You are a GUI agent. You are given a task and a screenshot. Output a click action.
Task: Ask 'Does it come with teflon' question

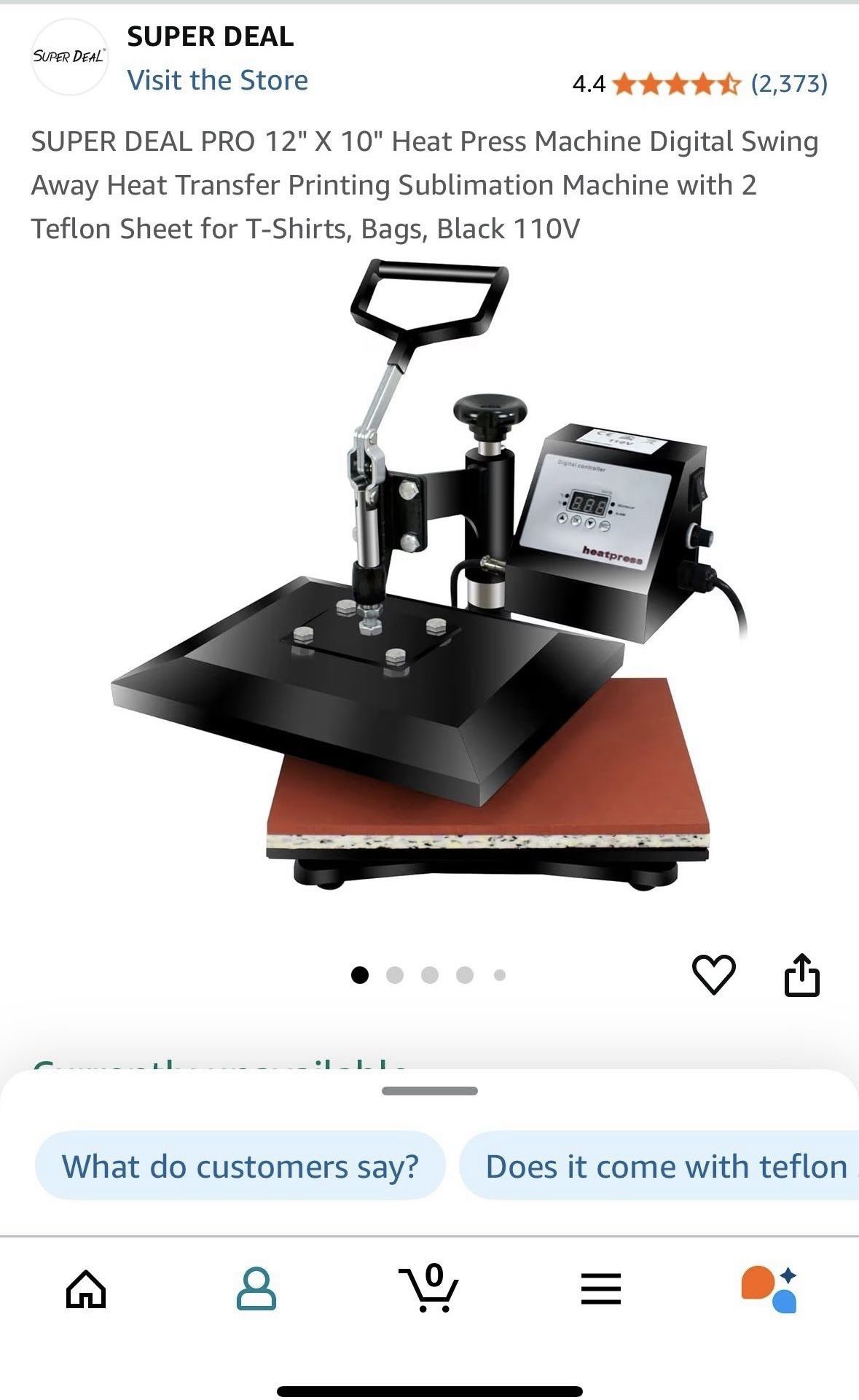663,1166
